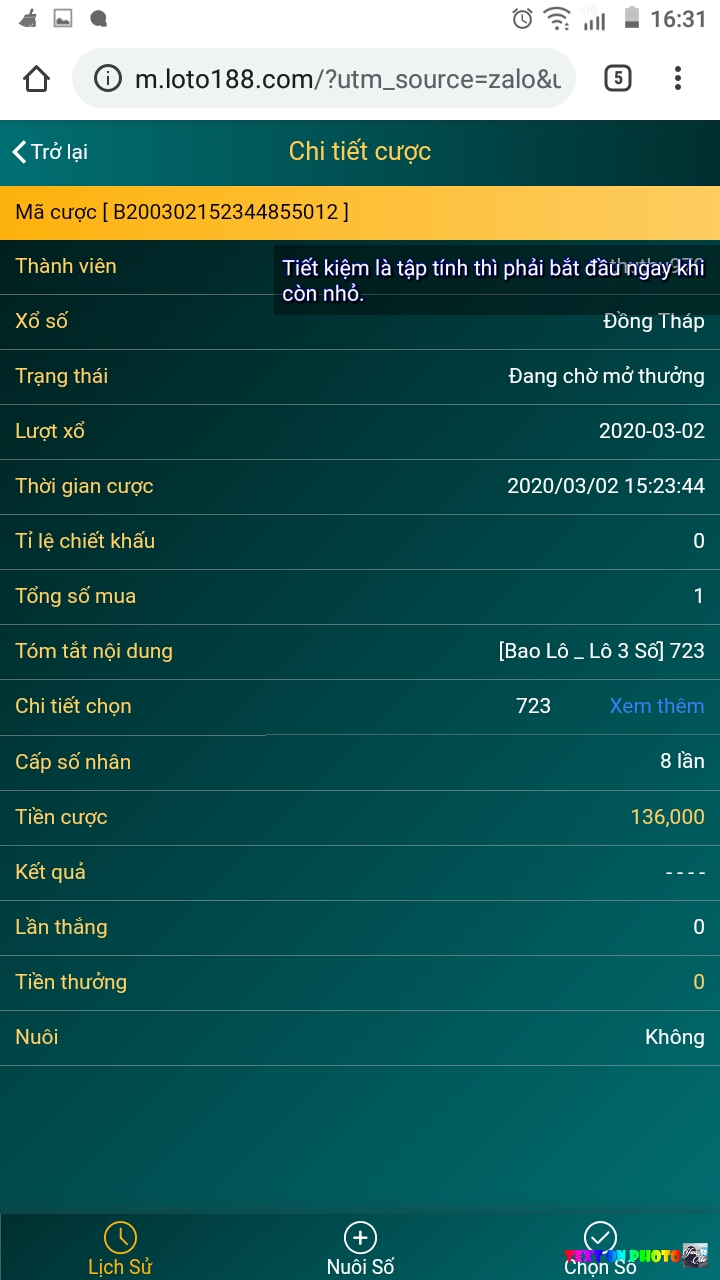Switch to the Chọn Số tab
Viewport: 720px width, 1280px height.
click(x=600, y=1248)
